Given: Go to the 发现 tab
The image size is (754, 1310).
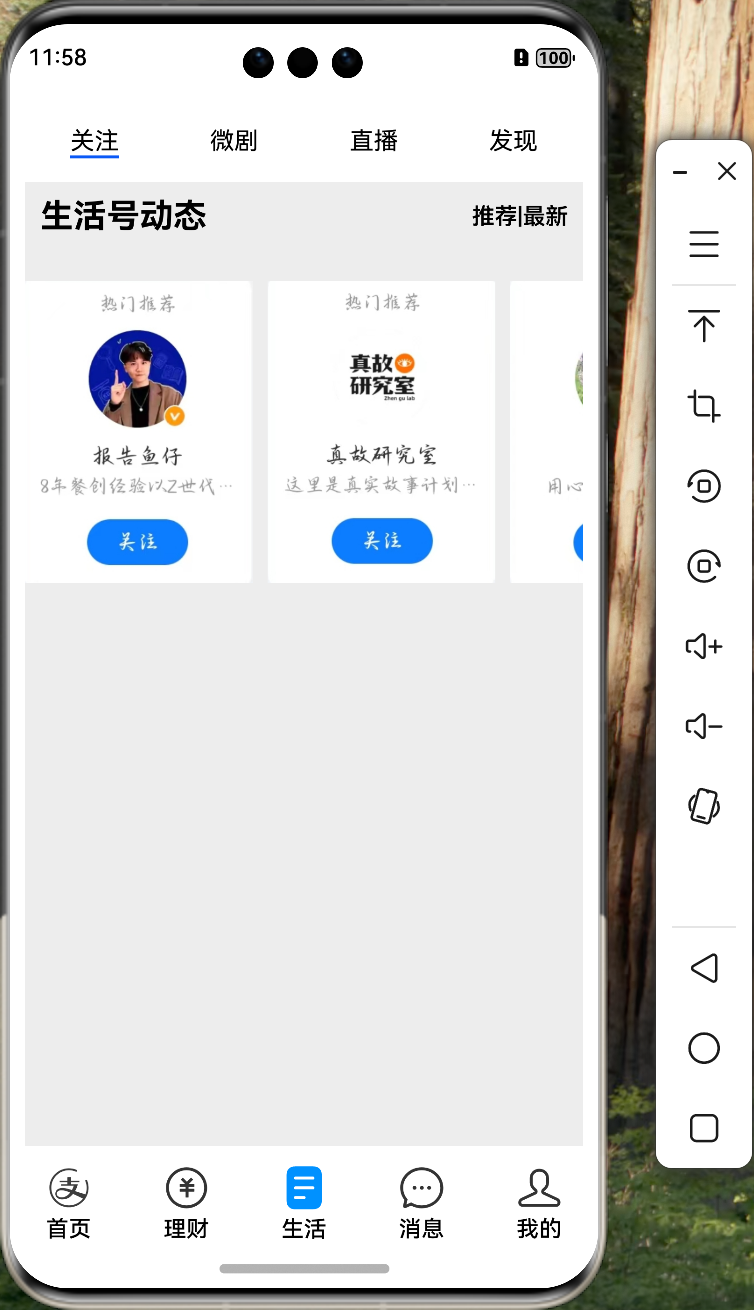Looking at the screenshot, I should (x=513, y=141).
